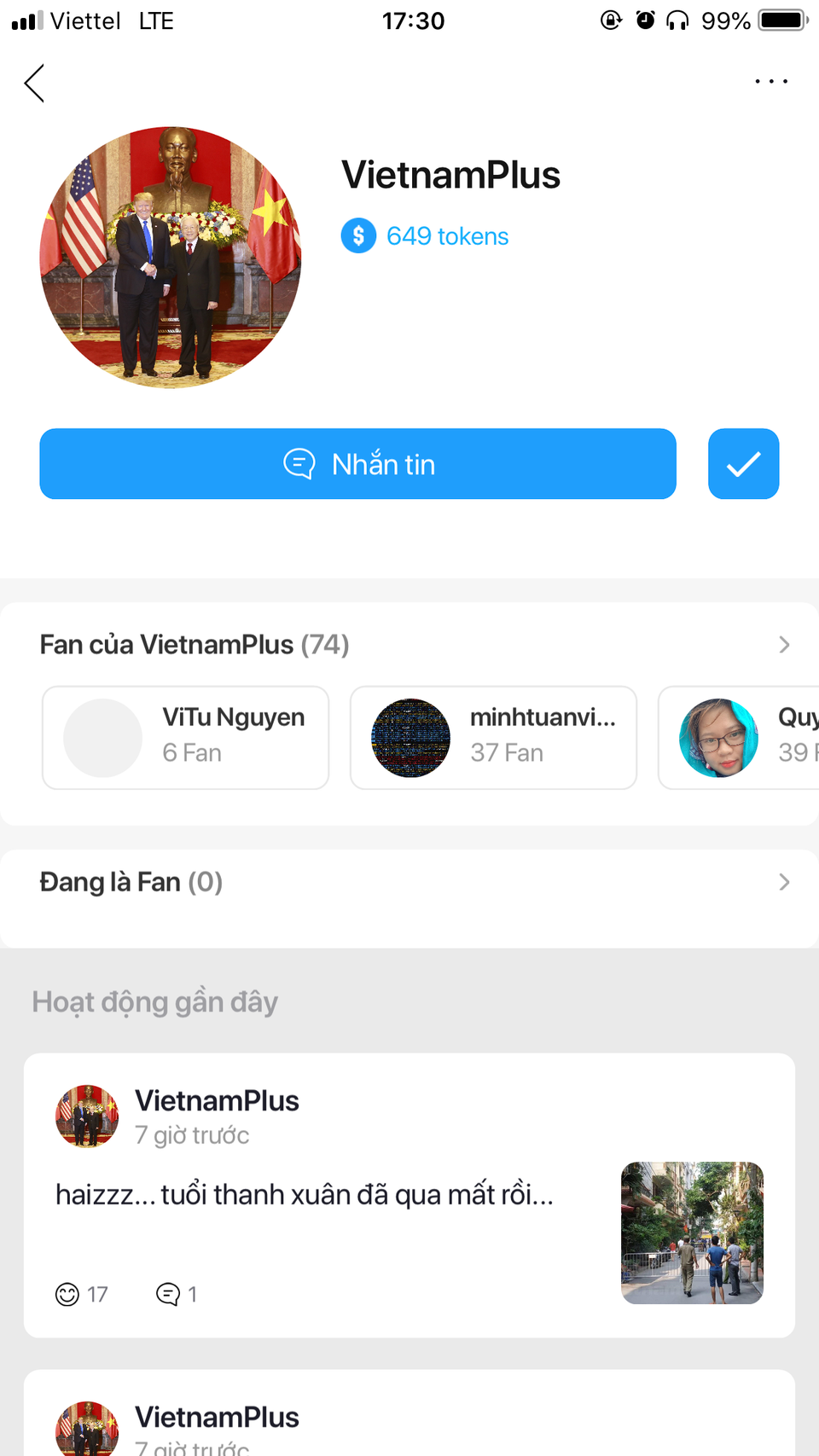This screenshot has height=1456, width=819.
Task: Open the comment icon on the recent post
Action: pyautogui.click(x=170, y=1294)
